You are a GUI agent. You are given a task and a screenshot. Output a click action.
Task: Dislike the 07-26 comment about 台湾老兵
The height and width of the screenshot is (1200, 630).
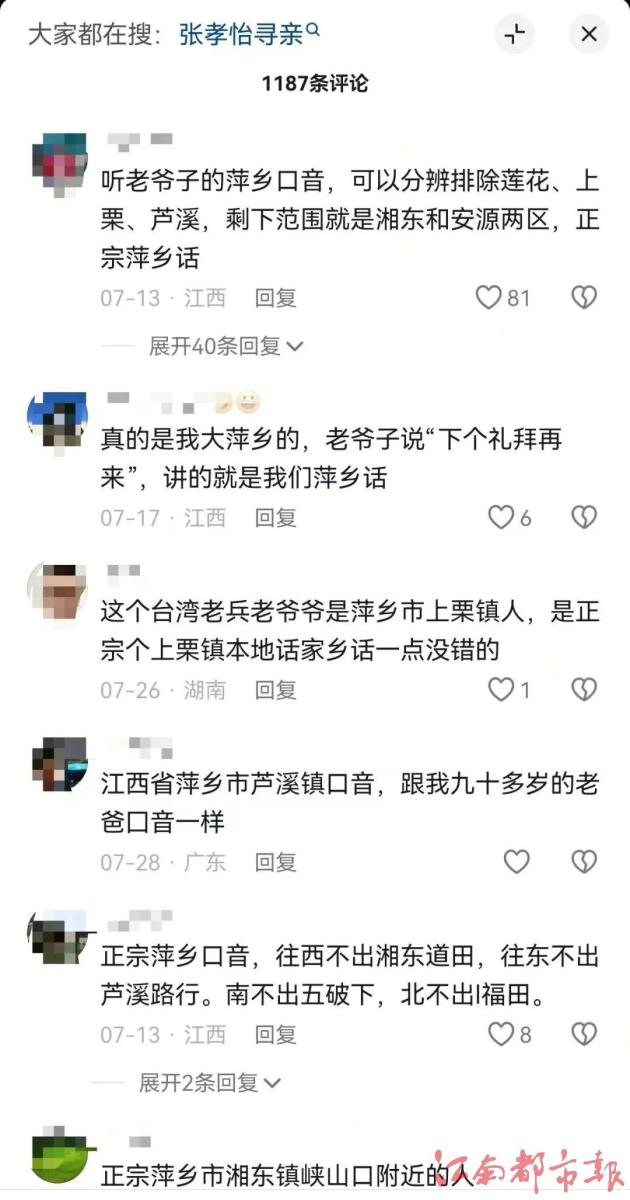583,689
